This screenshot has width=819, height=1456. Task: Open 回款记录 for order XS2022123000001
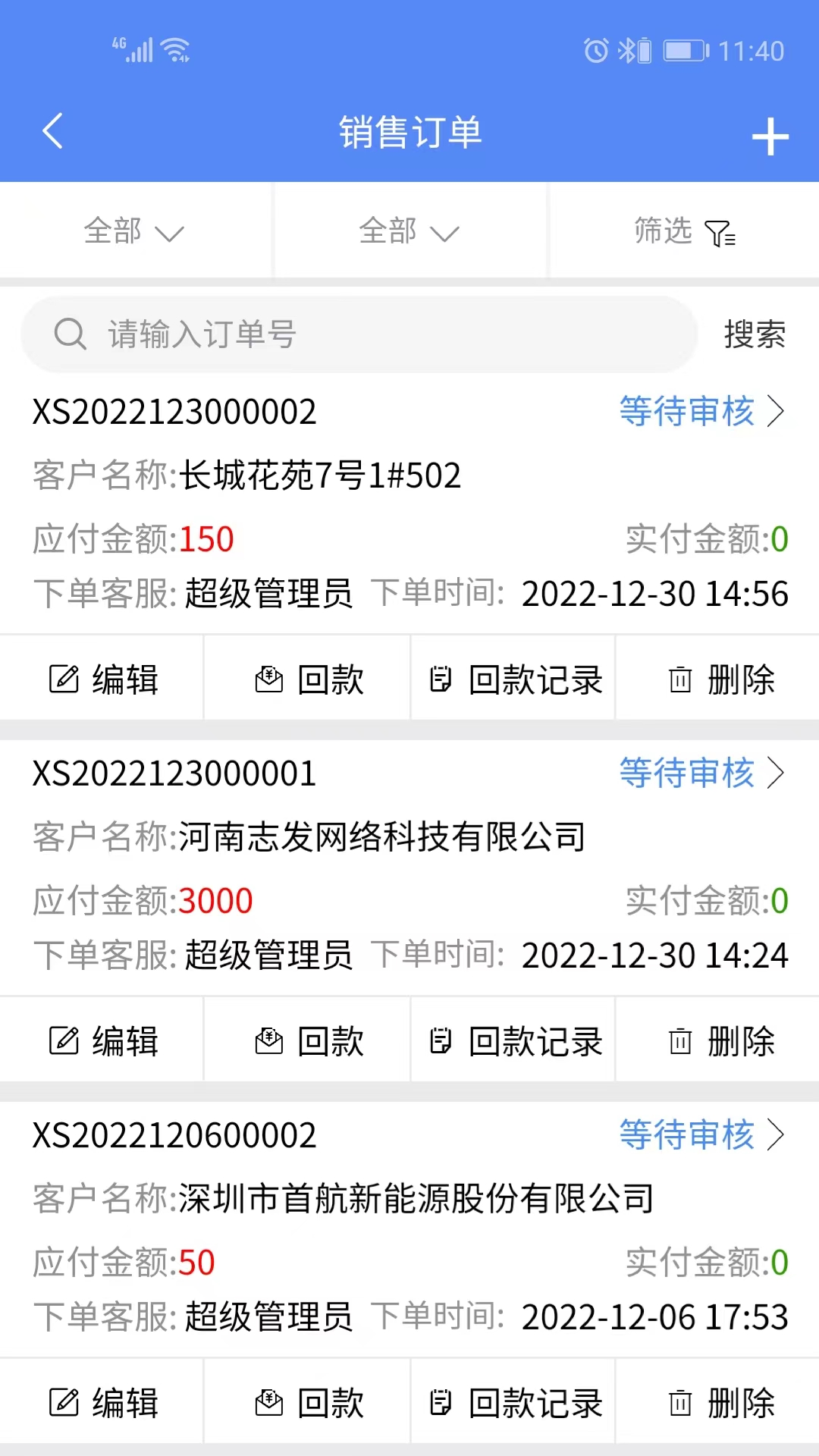(x=512, y=1040)
